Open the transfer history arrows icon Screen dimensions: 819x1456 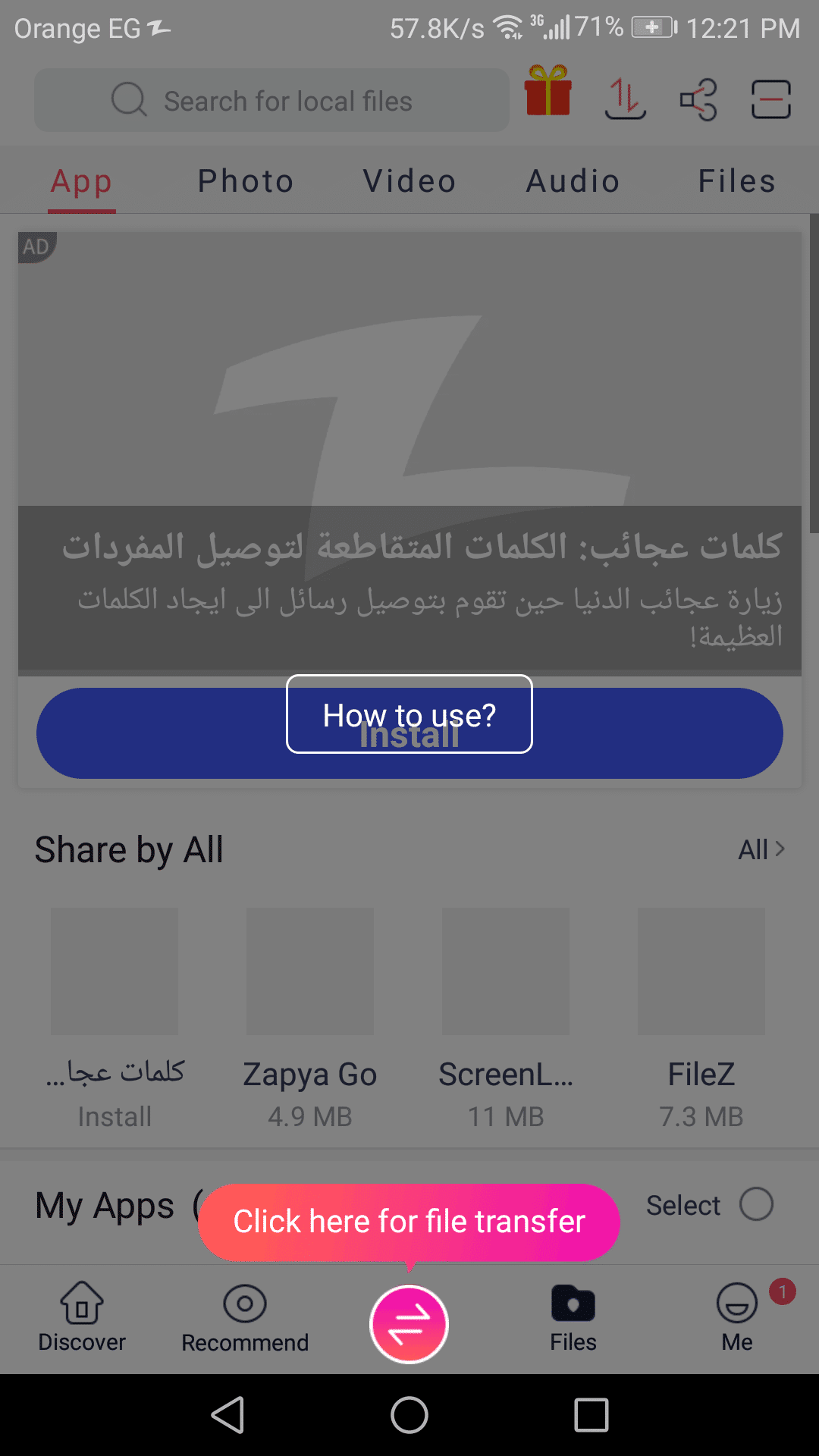[625, 99]
